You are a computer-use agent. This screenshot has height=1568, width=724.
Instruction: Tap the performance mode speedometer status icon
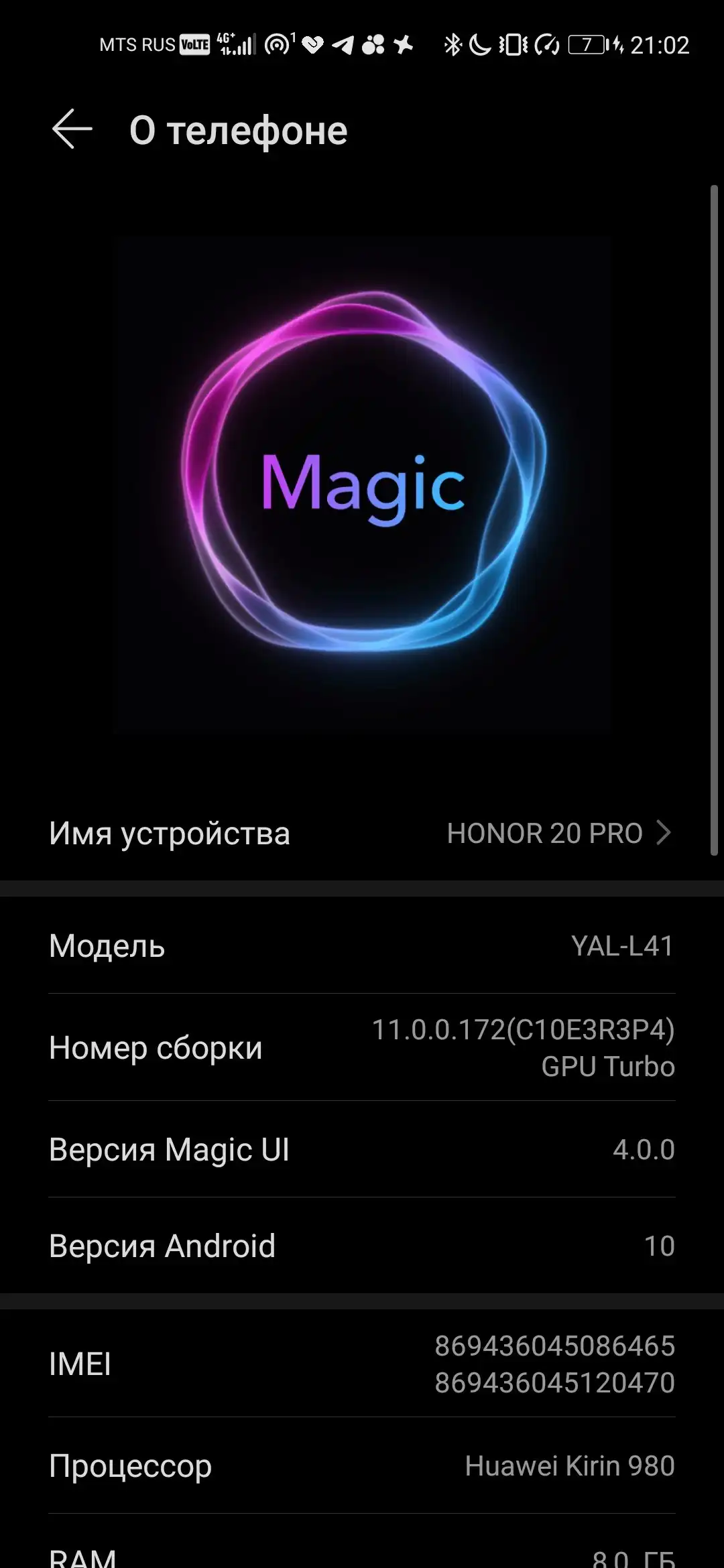545,44
